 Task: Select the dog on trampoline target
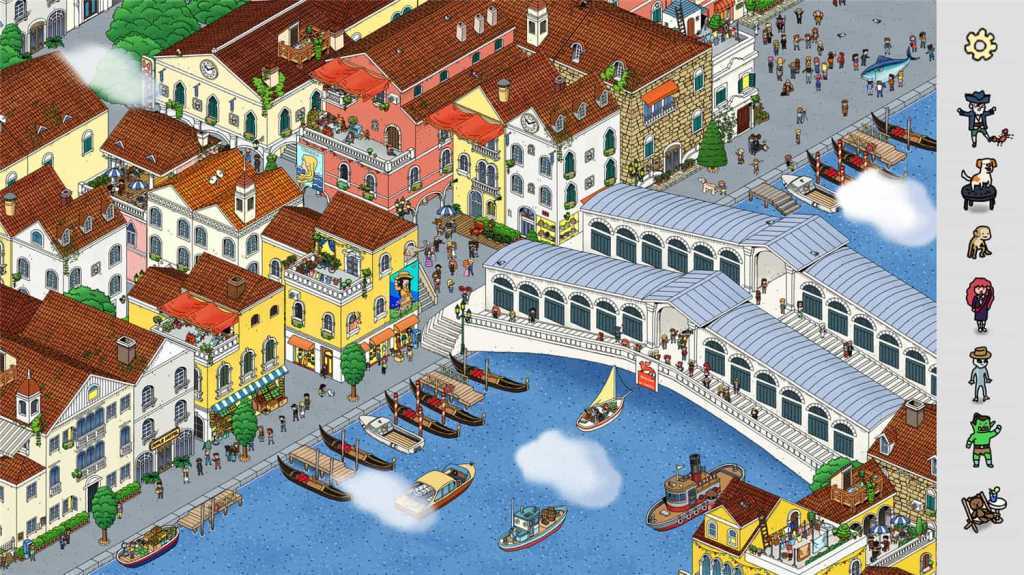click(x=980, y=184)
